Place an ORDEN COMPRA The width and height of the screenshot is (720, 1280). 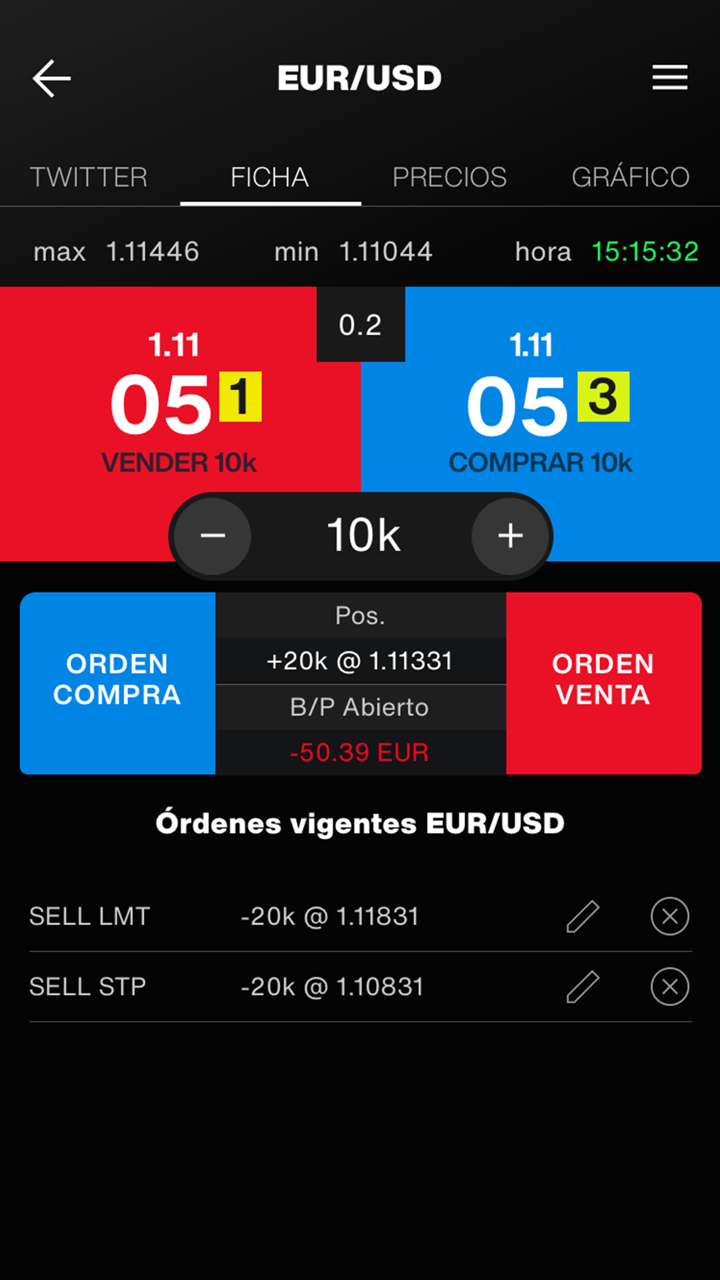click(x=117, y=682)
